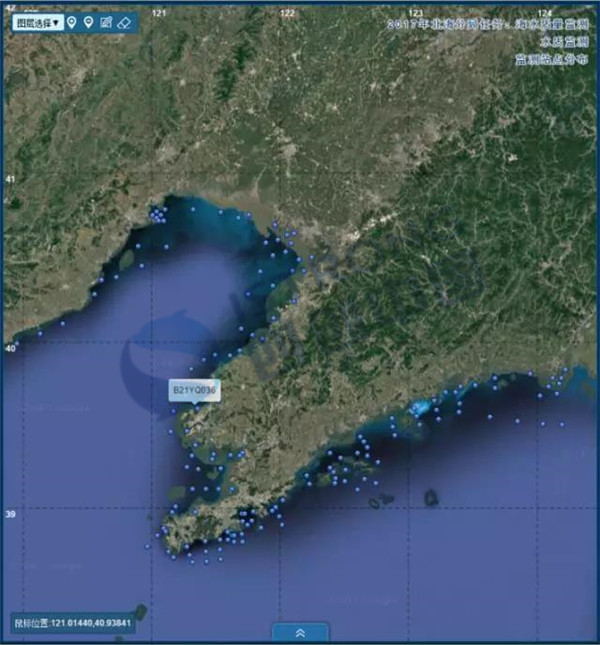Viewport: 600px width, 645px height.
Task: Select the first location pin tool
Action: [72, 21]
